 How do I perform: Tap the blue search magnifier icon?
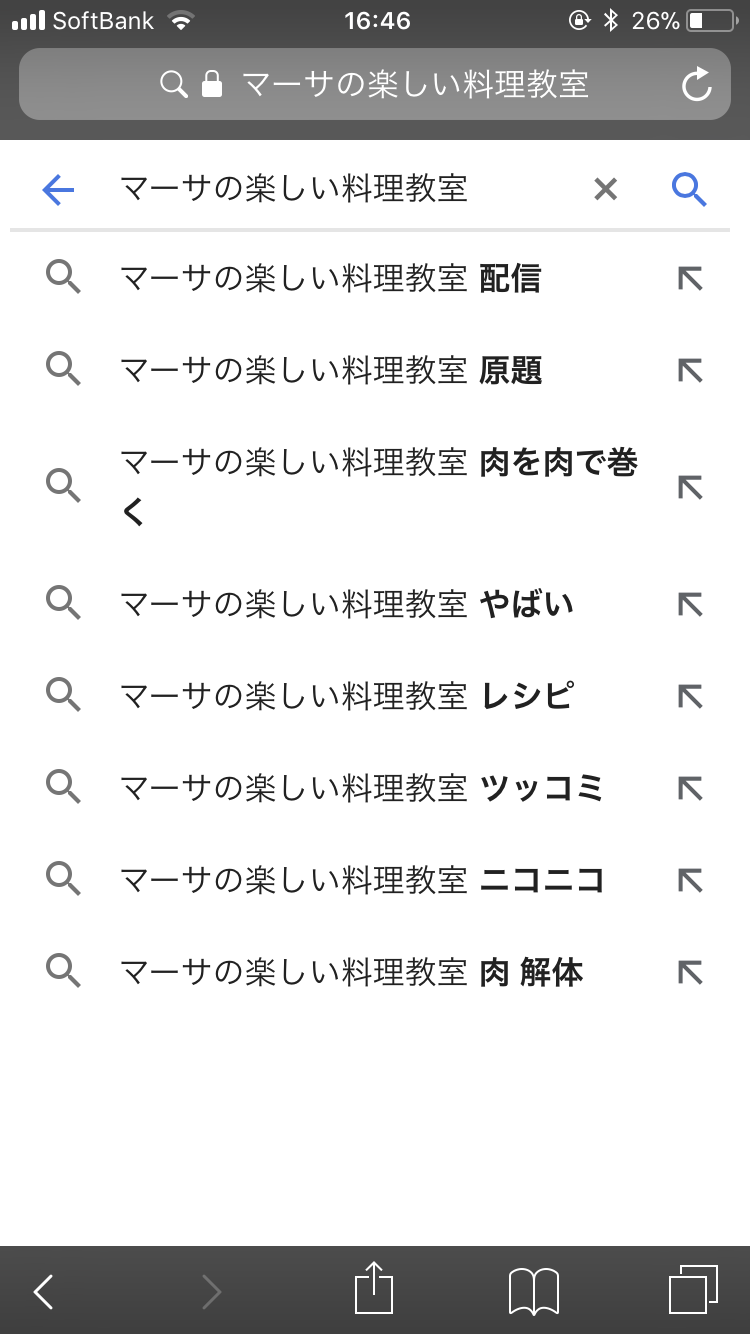click(688, 189)
